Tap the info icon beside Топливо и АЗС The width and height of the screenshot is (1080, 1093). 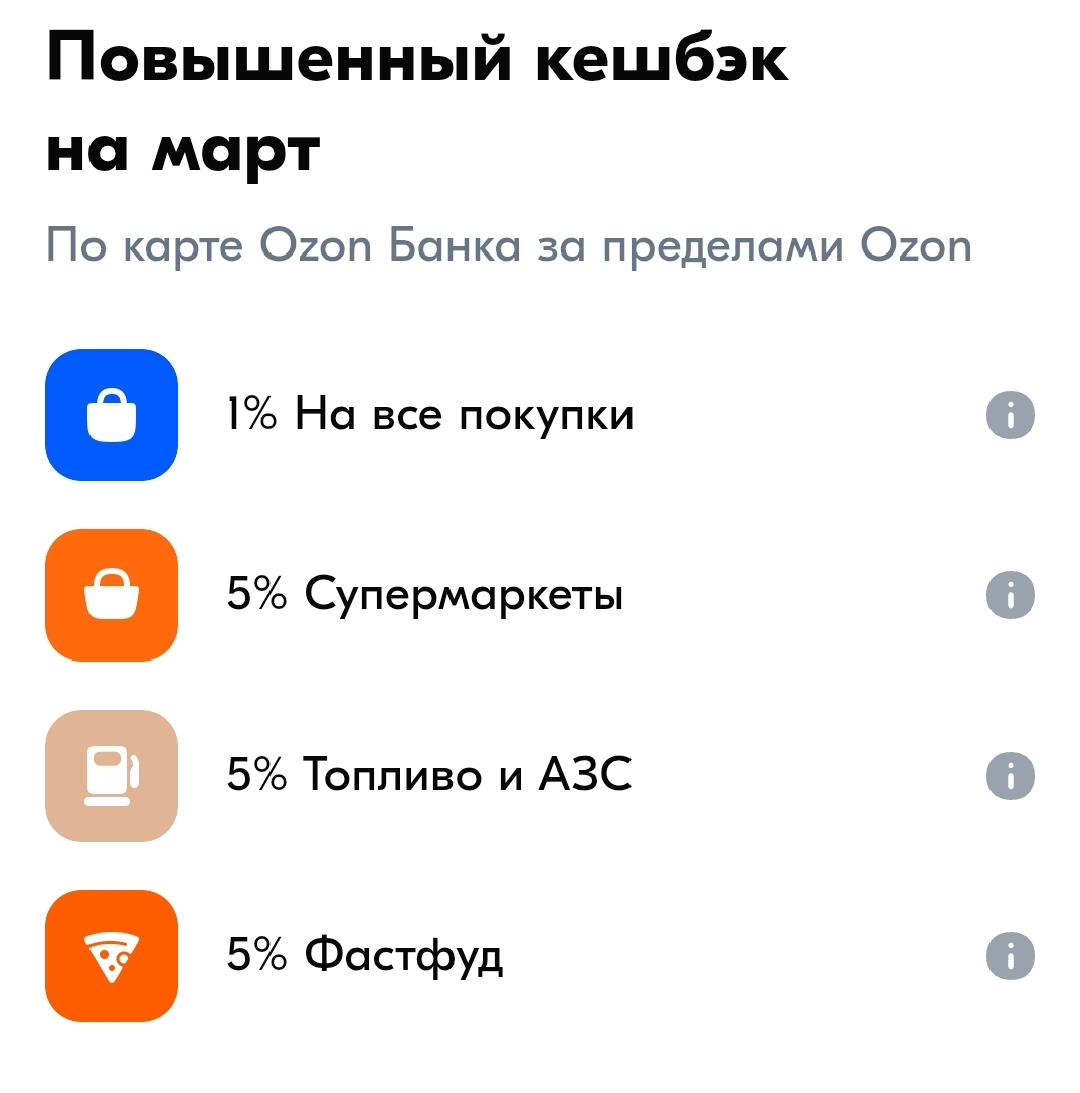tap(1010, 775)
